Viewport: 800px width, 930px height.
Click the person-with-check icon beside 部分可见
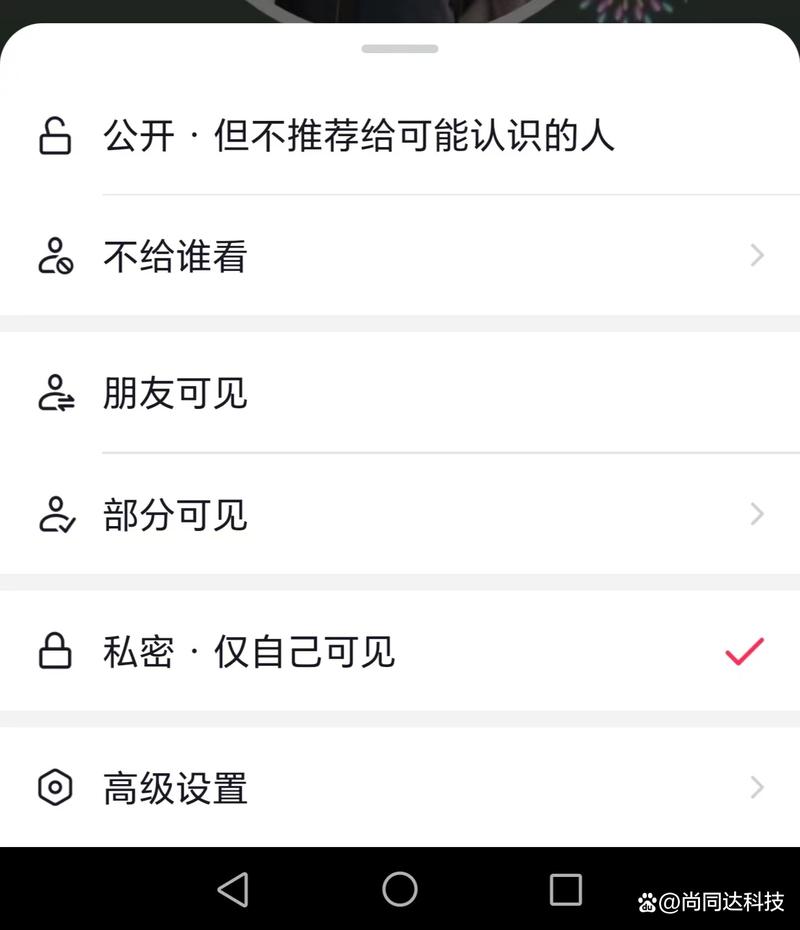[x=55, y=514]
